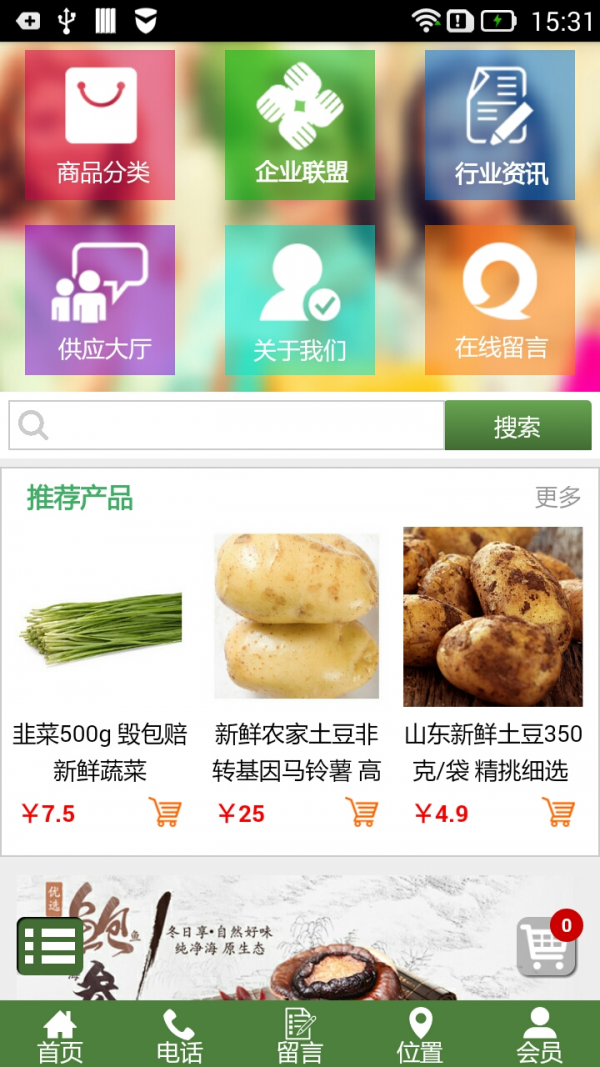This screenshot has height=1067, width=600.
Task: View 更多 recommended products
Action: tap(557, 497)
